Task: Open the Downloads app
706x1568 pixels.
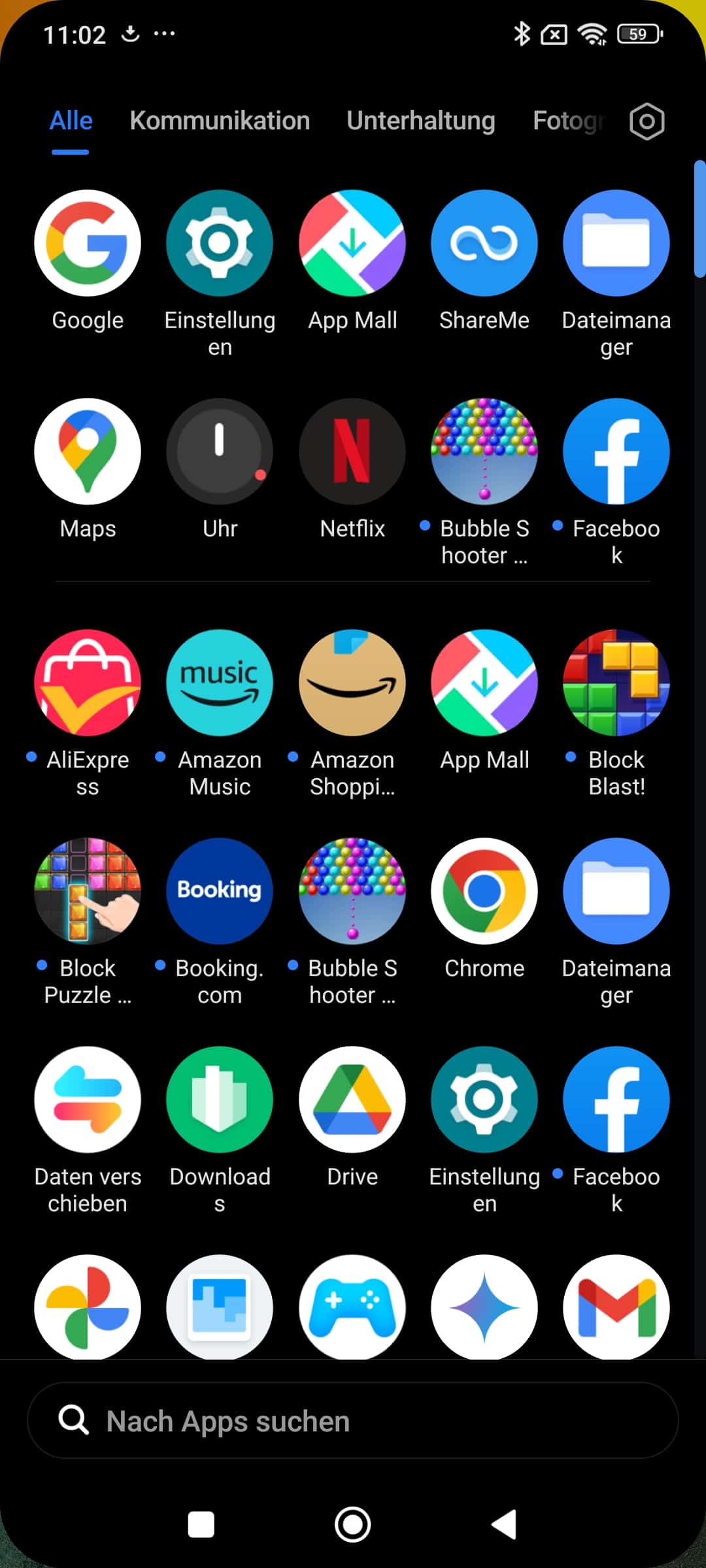Action: click(x=220, y=1100)
